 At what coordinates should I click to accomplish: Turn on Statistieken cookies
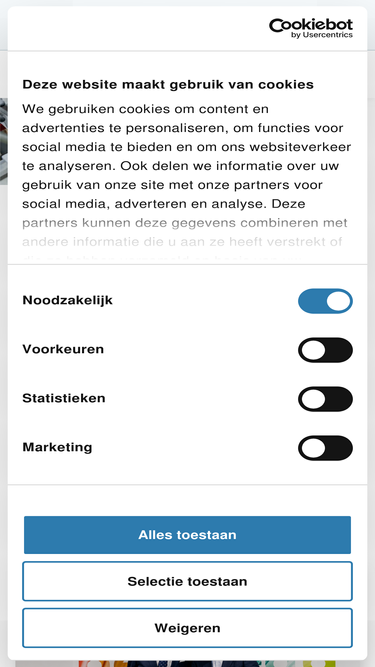(325, 399)
